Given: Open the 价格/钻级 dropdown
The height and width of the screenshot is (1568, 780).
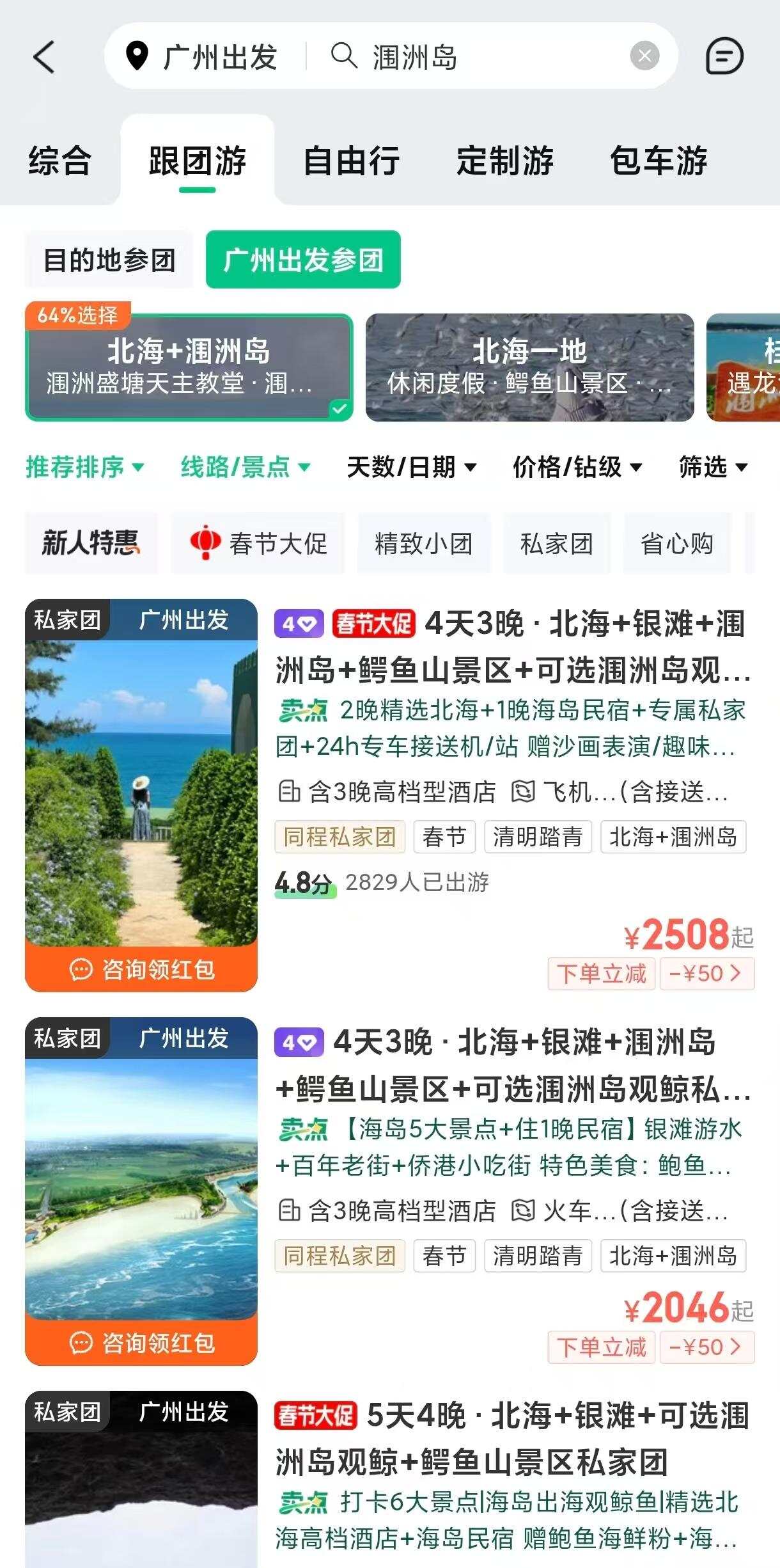Looking at the screenshot, I should 577,467.
